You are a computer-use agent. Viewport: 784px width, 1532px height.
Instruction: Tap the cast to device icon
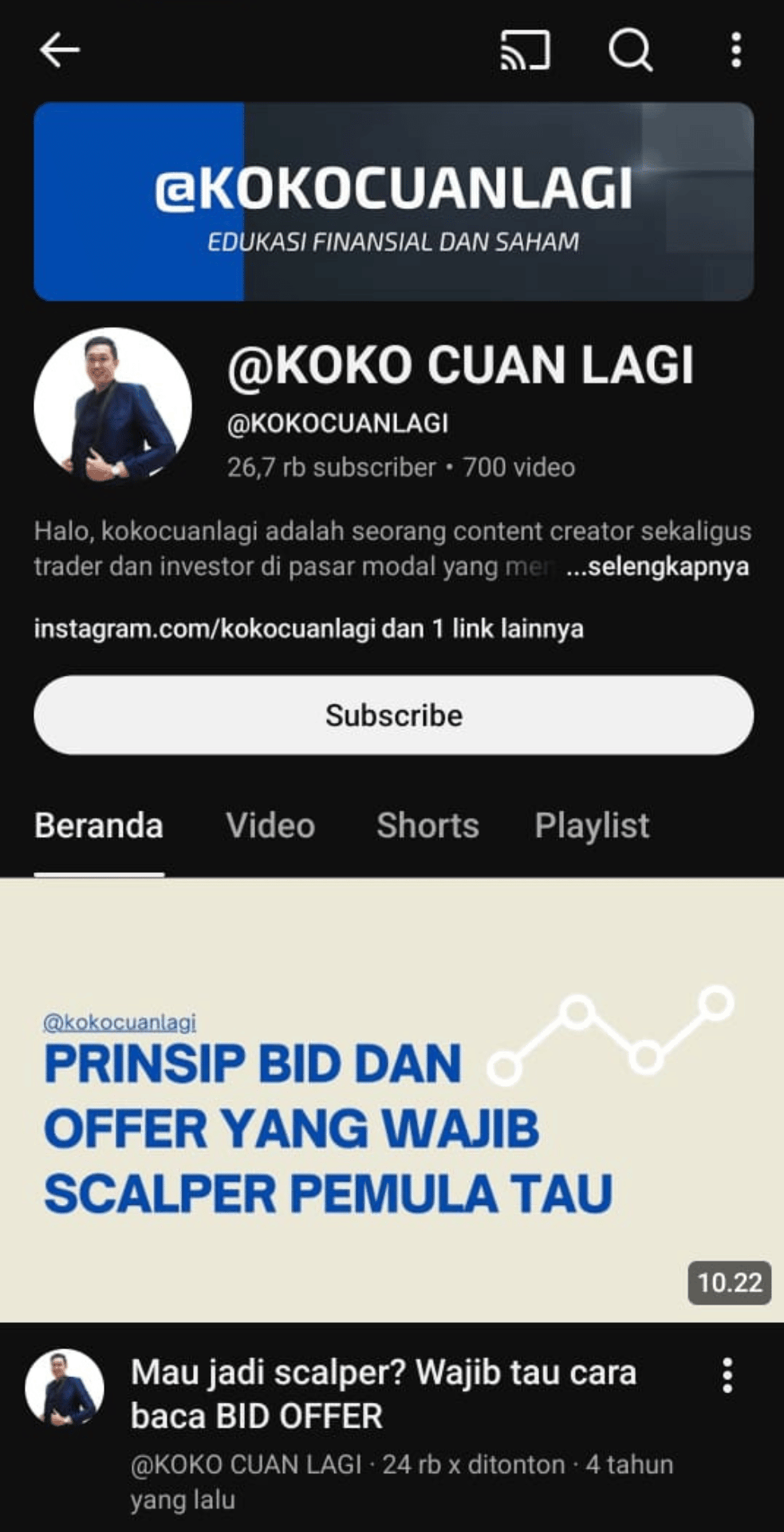(x=525, y=50)
